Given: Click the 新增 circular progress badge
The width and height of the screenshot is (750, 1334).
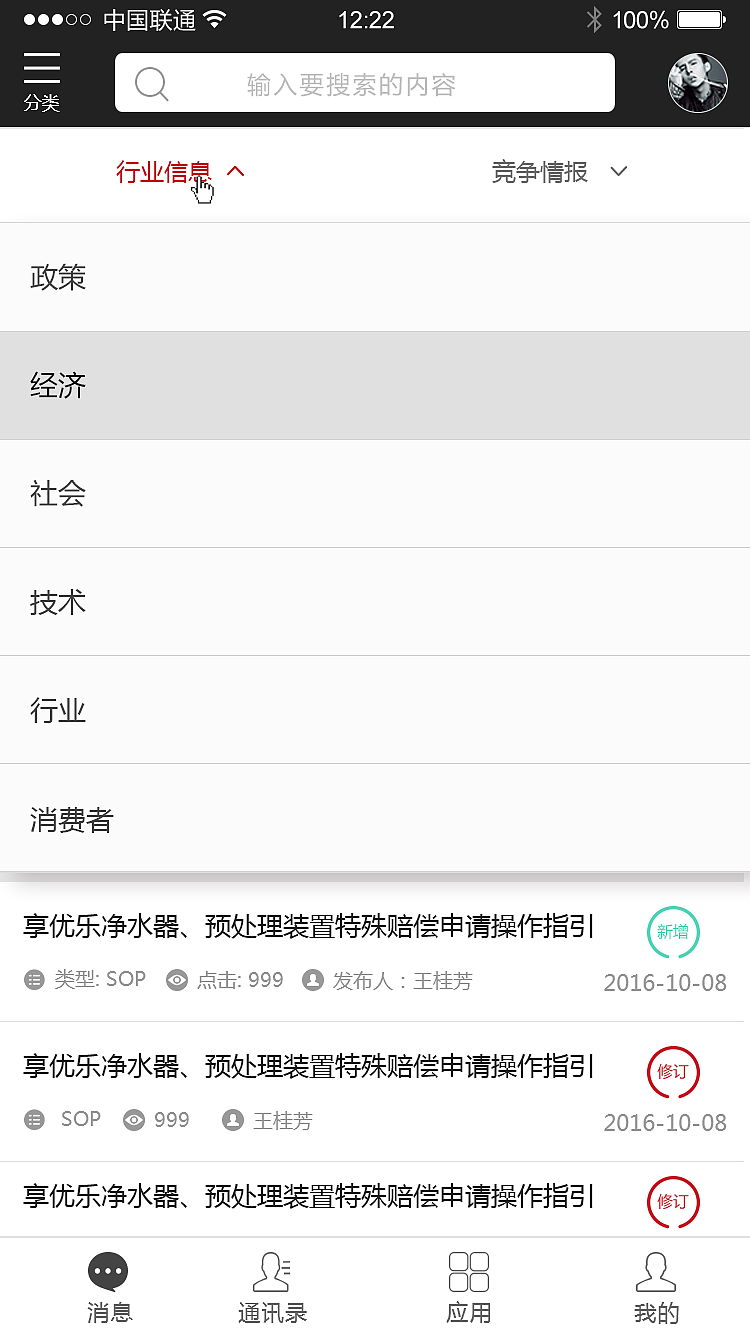Looking at the screenshot, I should [673, 932].
